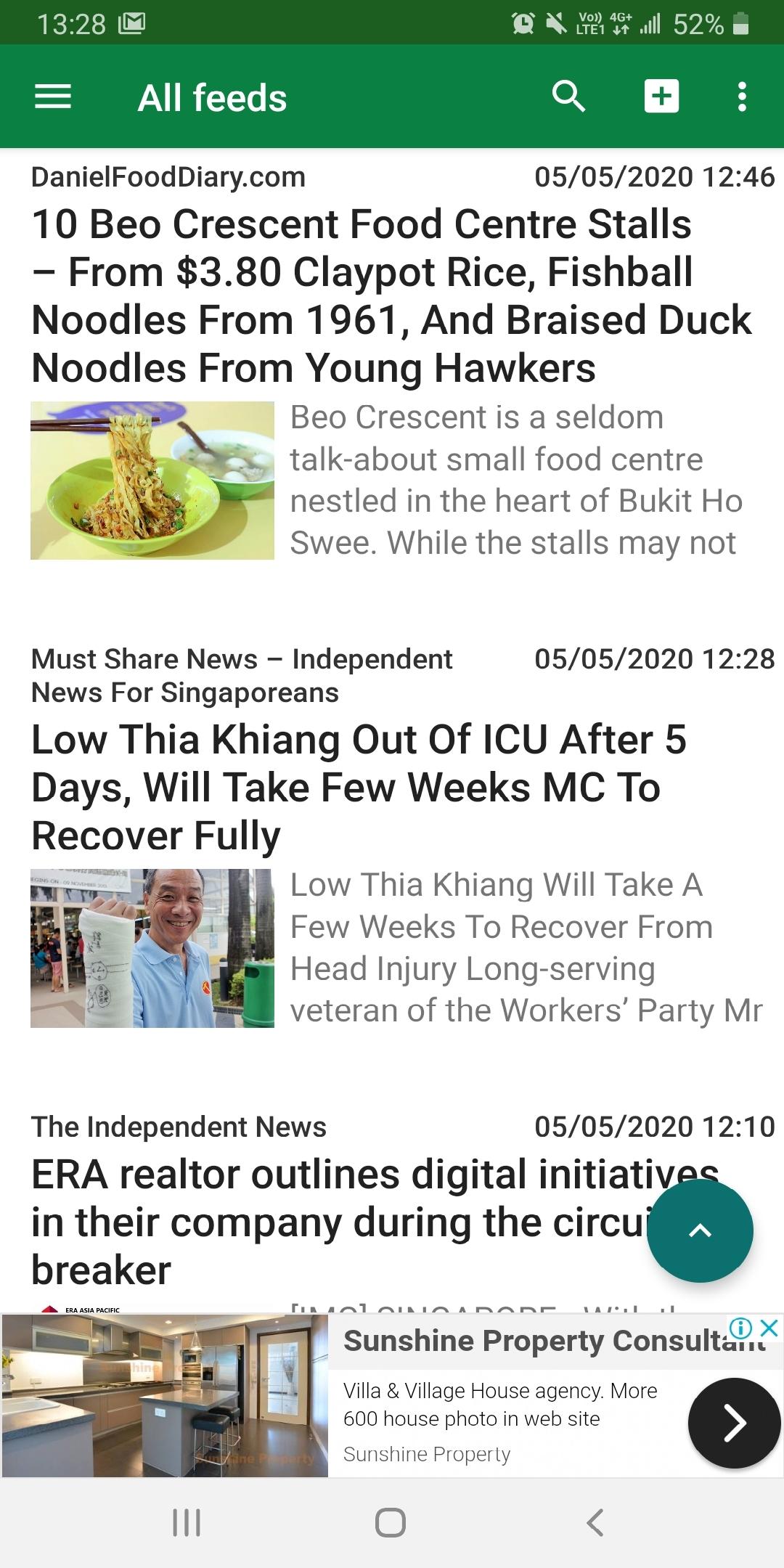View ad info icon on the banner
This screenshot has width=784, height=1568.
coord(740,1328)
